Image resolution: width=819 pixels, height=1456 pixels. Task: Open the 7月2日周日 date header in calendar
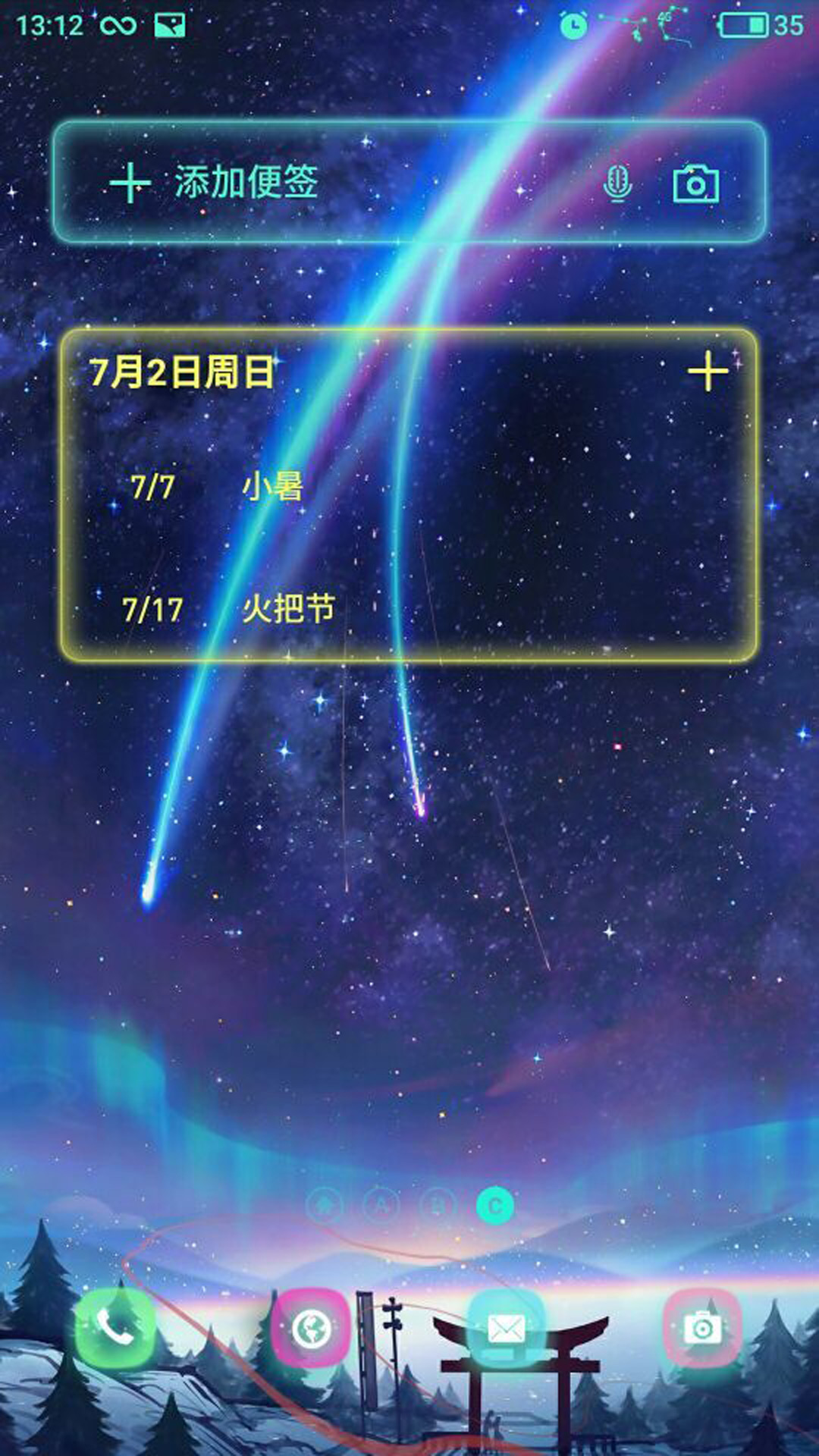click(x=182, y=372)
